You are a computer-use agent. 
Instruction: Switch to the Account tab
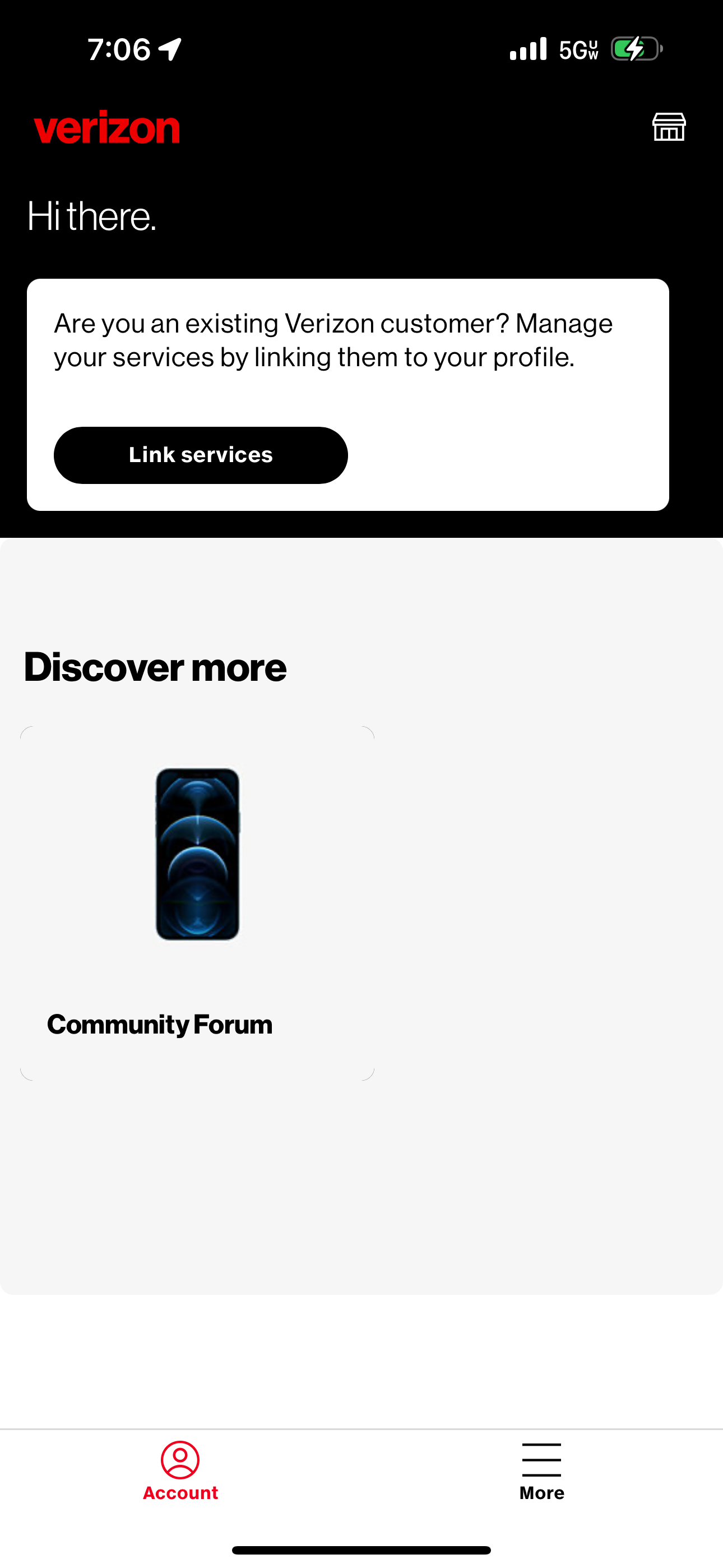pos(180,1470)
